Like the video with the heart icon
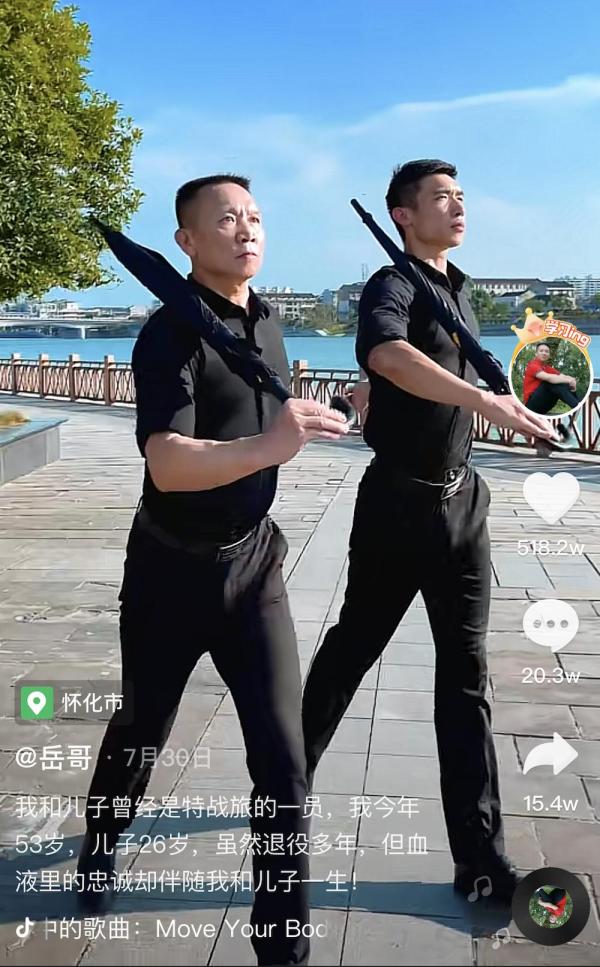Image resolution: width=600 pixels, height=967 pixels. click(x=551, y=497)
